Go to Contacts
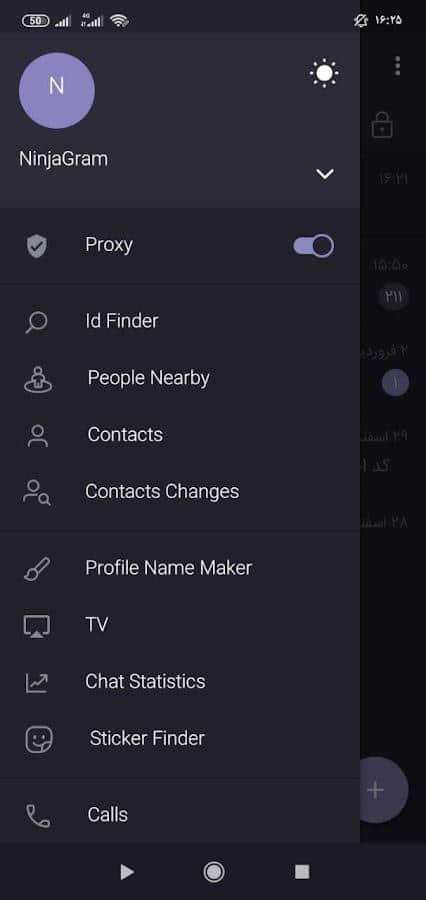 180,435
